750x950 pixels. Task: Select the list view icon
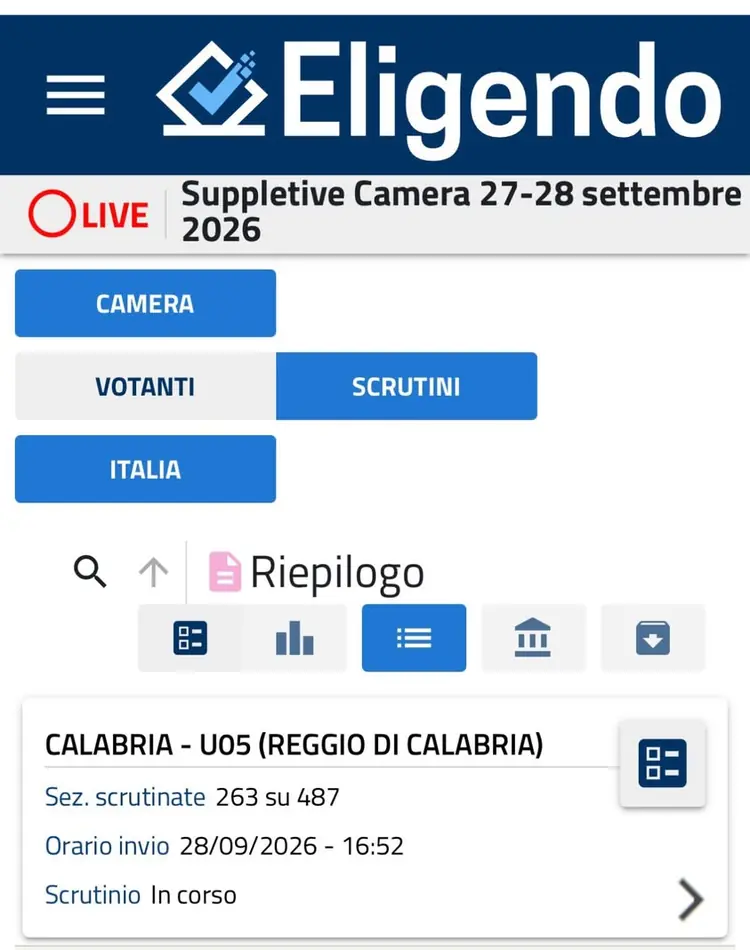tap(414, 639)
